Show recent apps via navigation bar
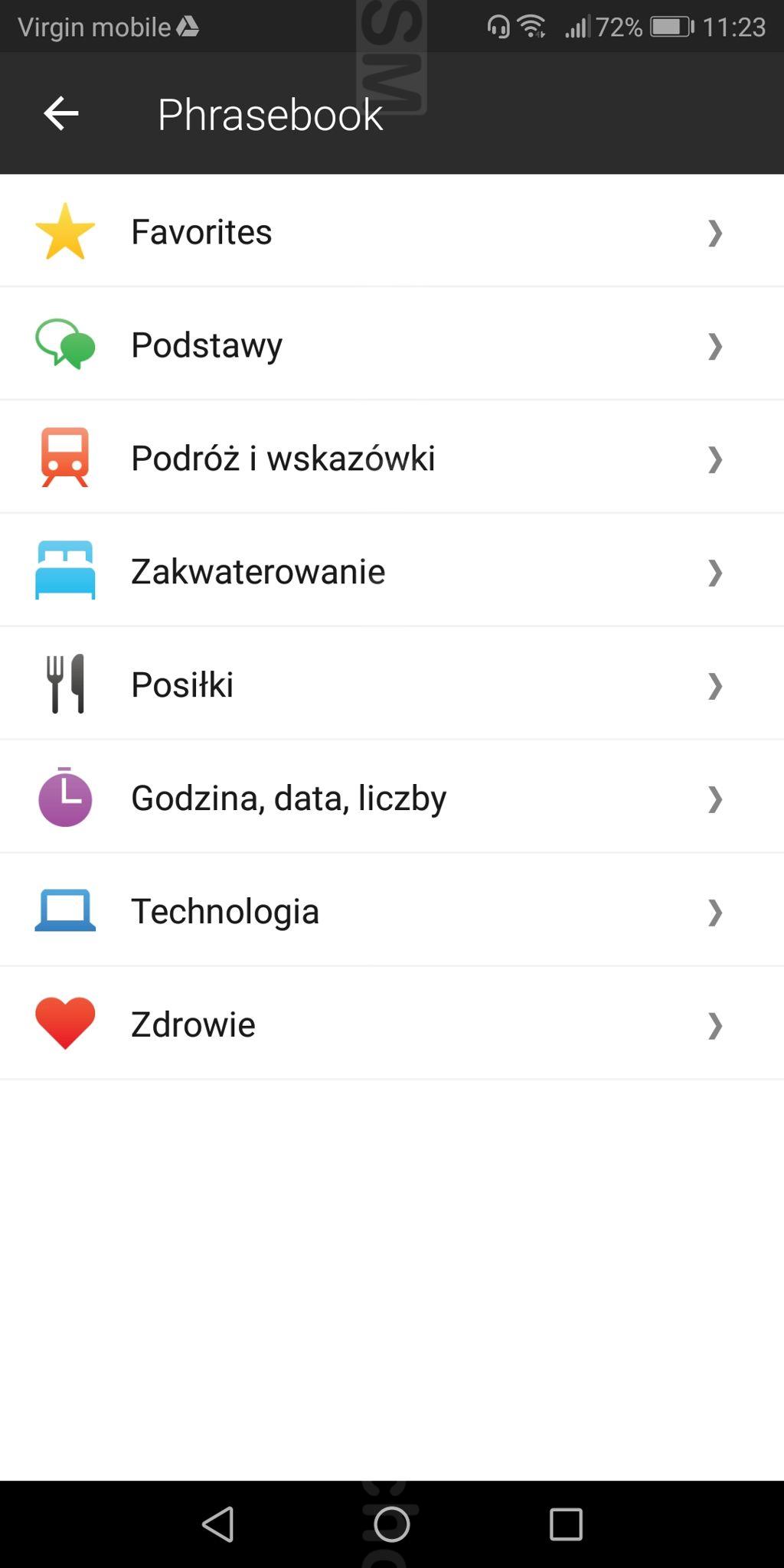The height and width of the screenshot is (1568, 784). point(566,1524)
